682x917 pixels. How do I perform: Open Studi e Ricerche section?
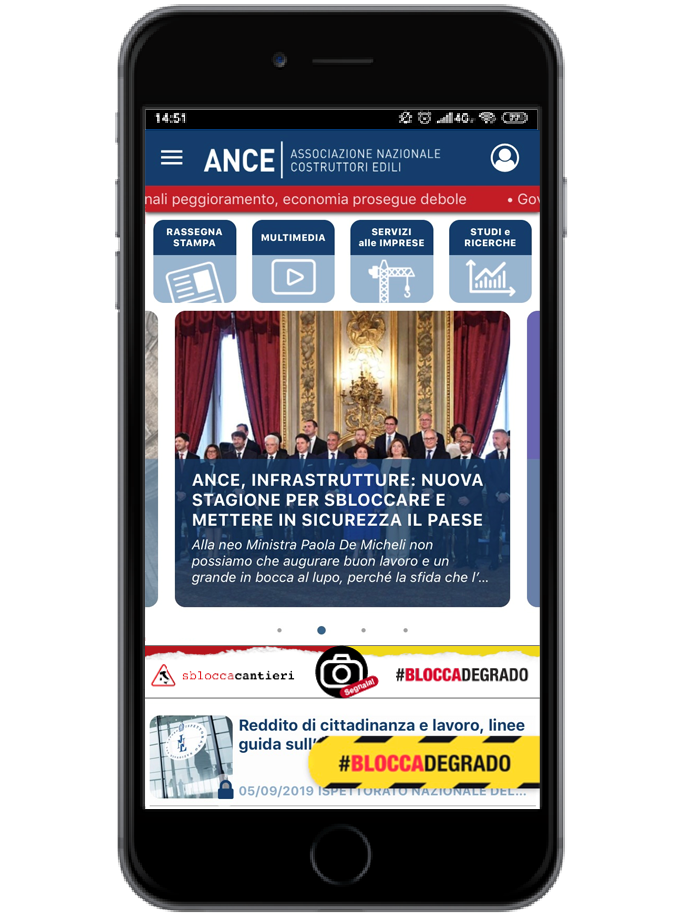490,262
